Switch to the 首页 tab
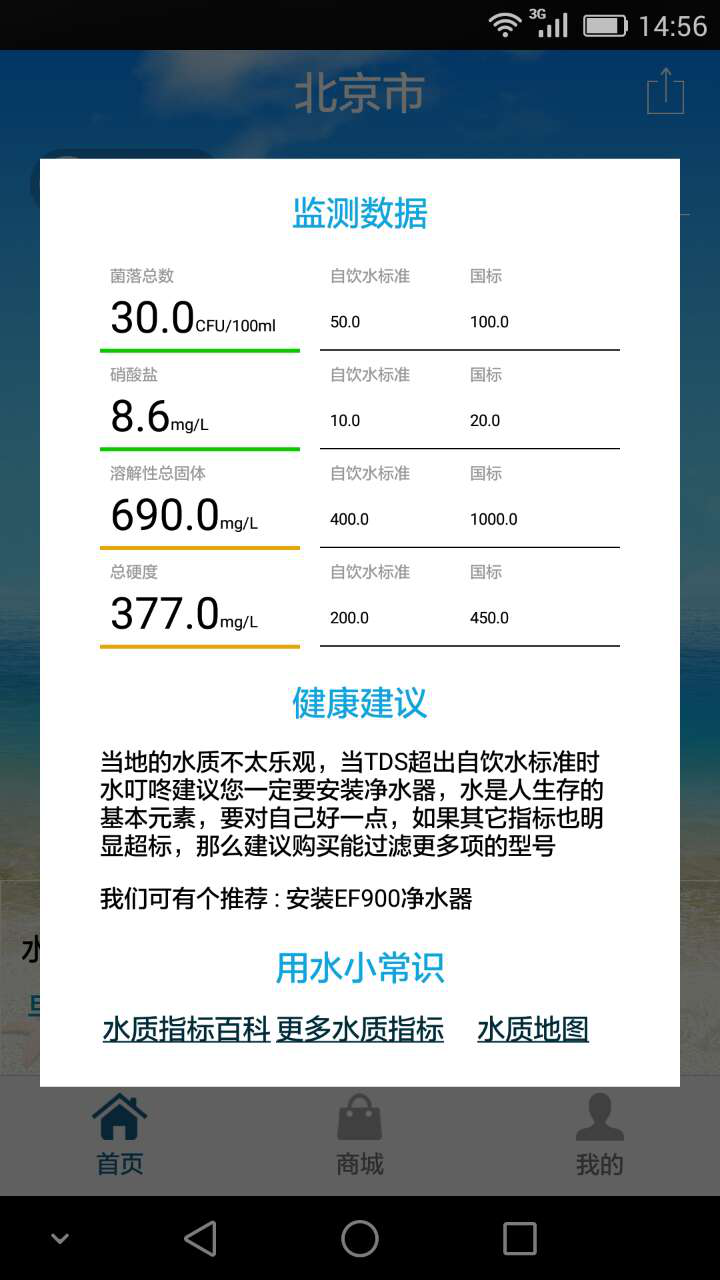 120,1134
